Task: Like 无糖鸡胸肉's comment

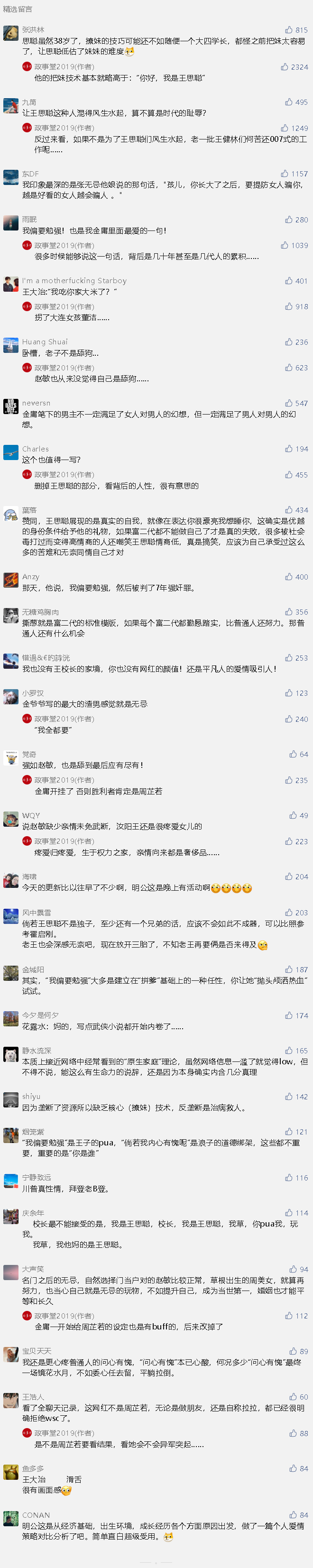Action: (289, 611)
